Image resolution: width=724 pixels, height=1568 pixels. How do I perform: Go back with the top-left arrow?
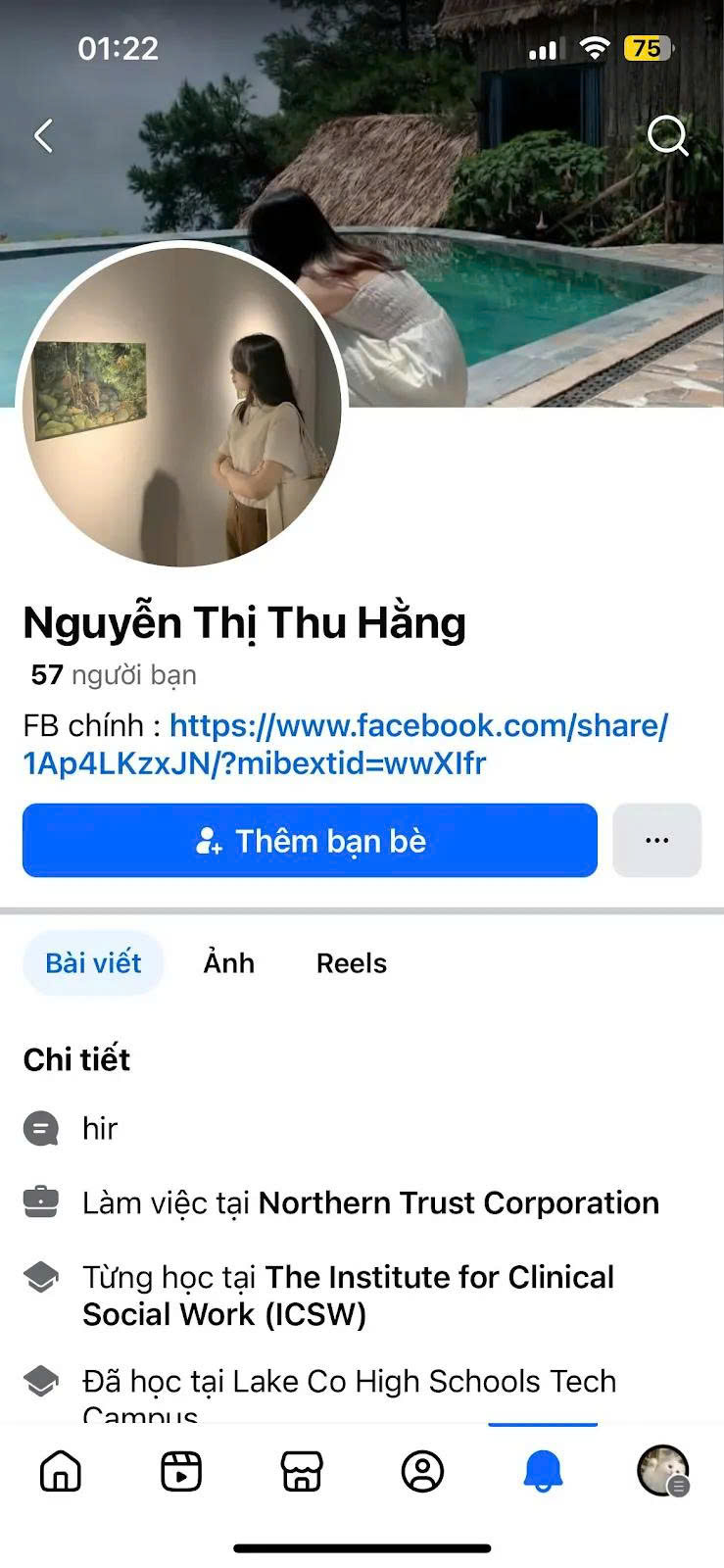coord(43,135)
